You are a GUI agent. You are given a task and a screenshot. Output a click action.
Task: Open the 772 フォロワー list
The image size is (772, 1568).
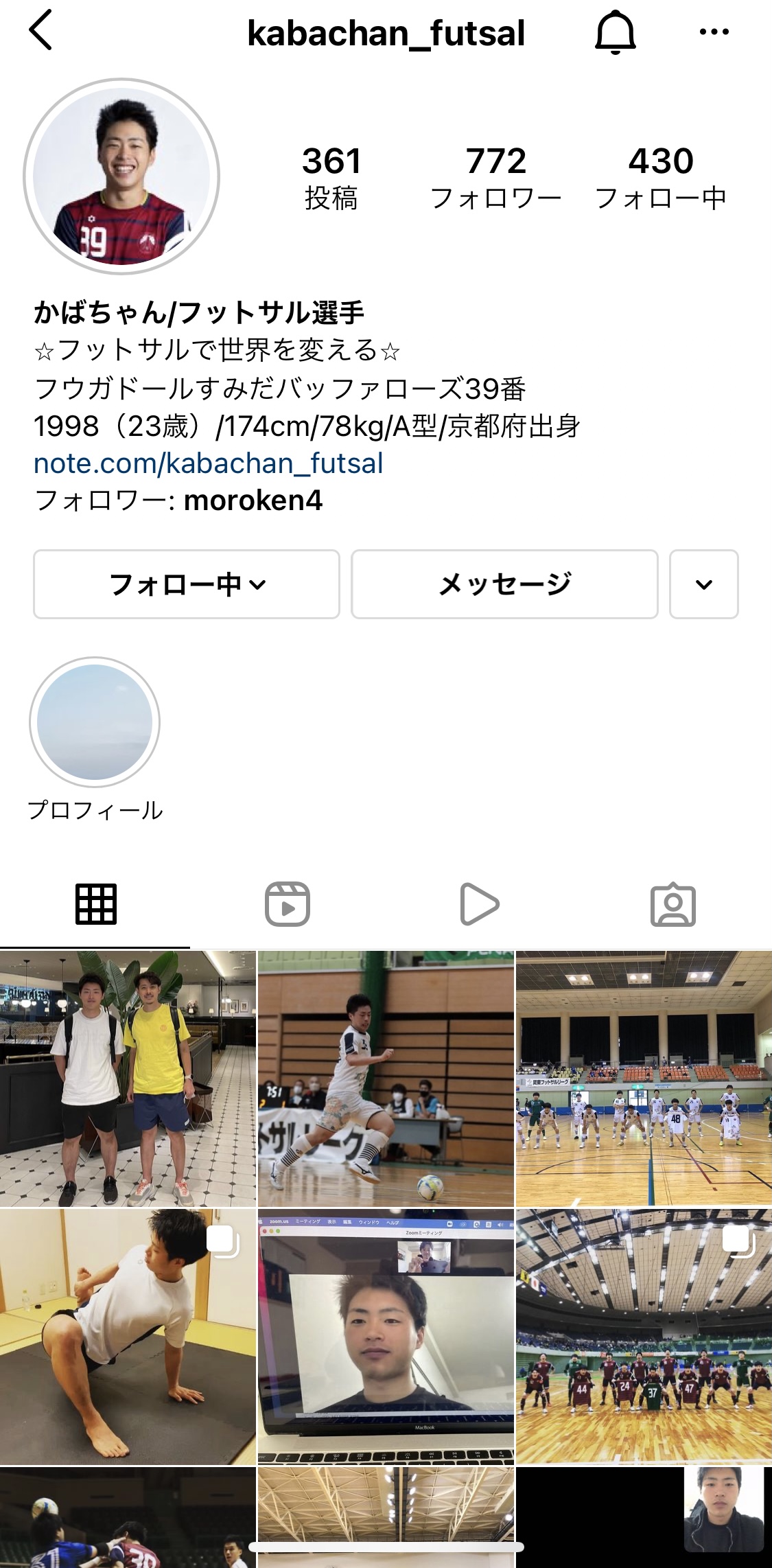495,177
